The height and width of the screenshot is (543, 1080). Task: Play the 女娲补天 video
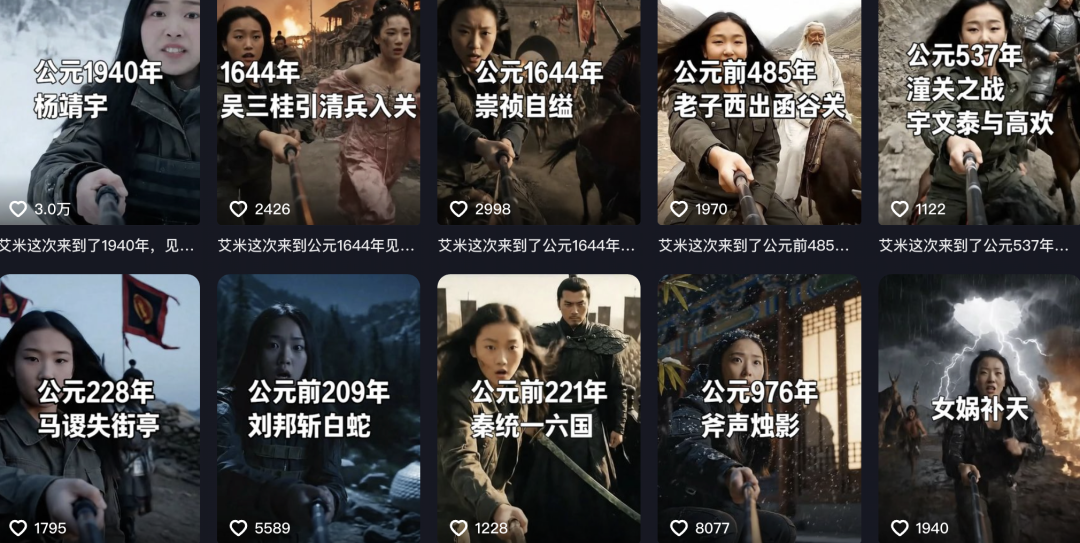click(x=979, y=408)
